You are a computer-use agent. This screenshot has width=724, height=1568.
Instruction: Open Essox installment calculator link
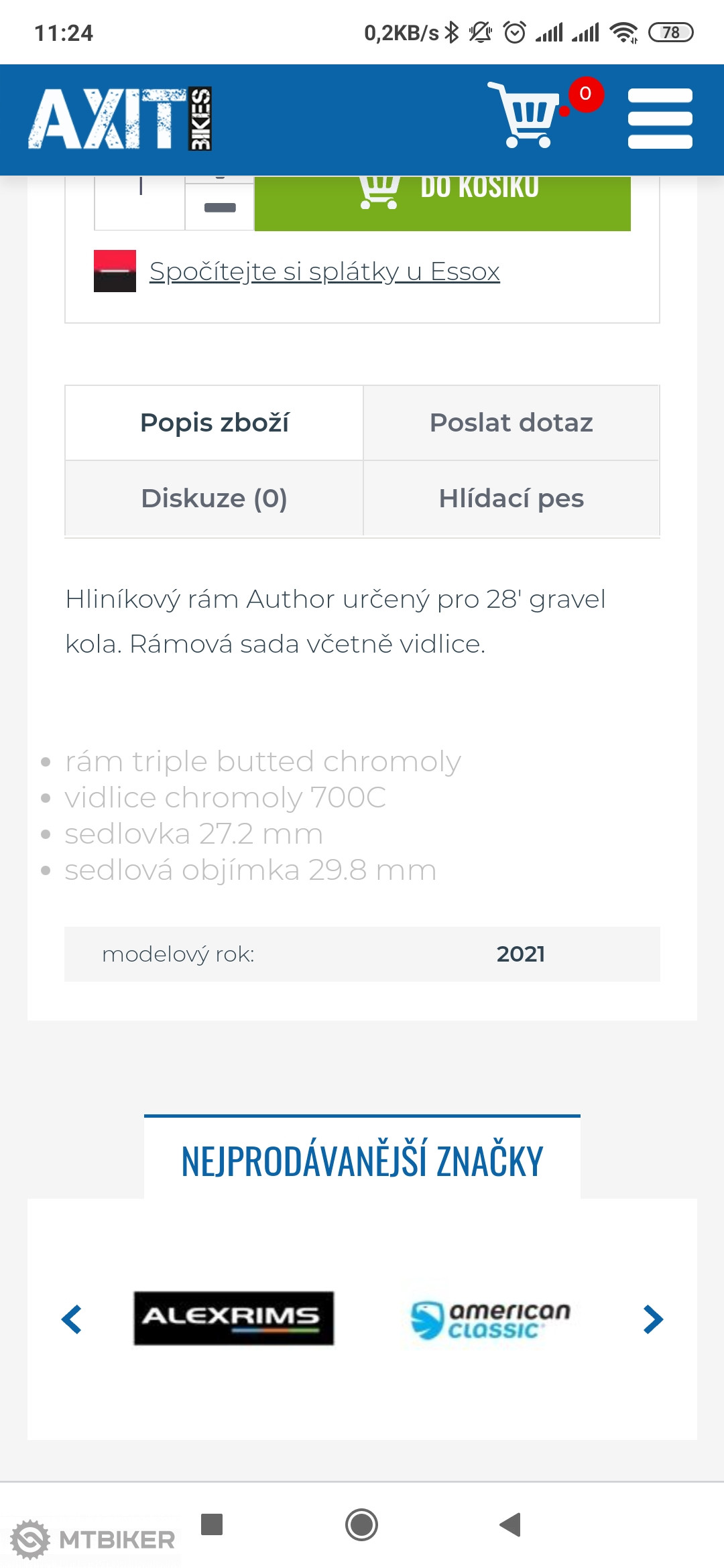pos(324,271)
